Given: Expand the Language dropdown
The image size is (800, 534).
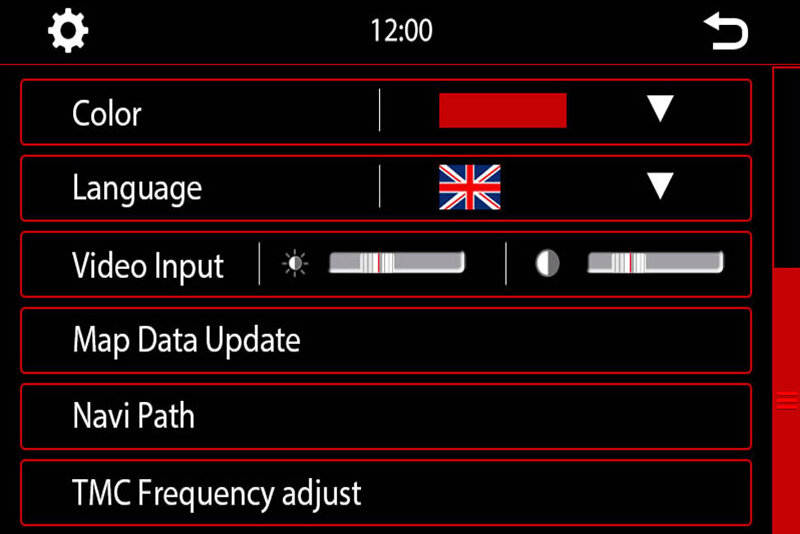Looking at the screenshot, I should click(659, 185).
